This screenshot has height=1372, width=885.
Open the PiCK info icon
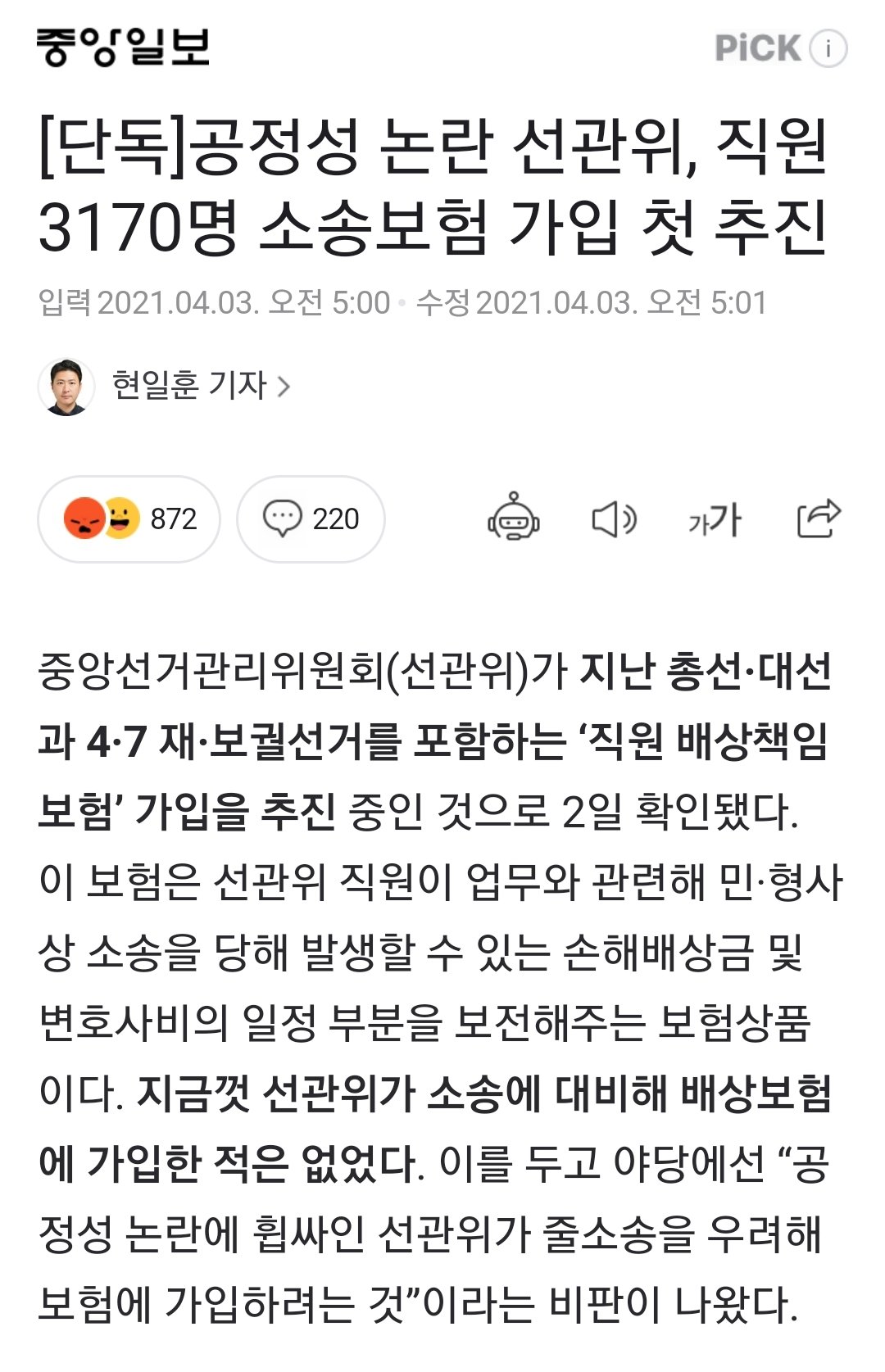click(x=828, y=48)
